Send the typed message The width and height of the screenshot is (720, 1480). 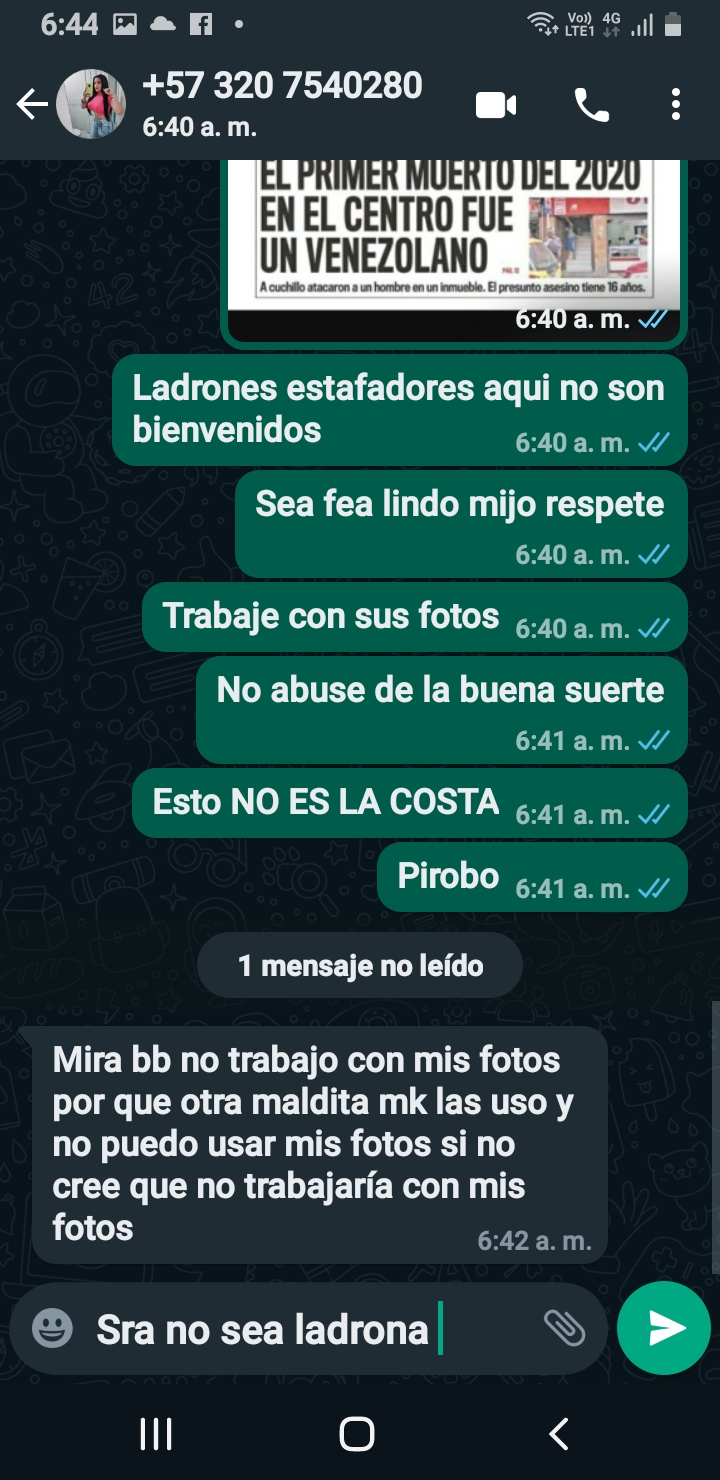(664, 1328)
